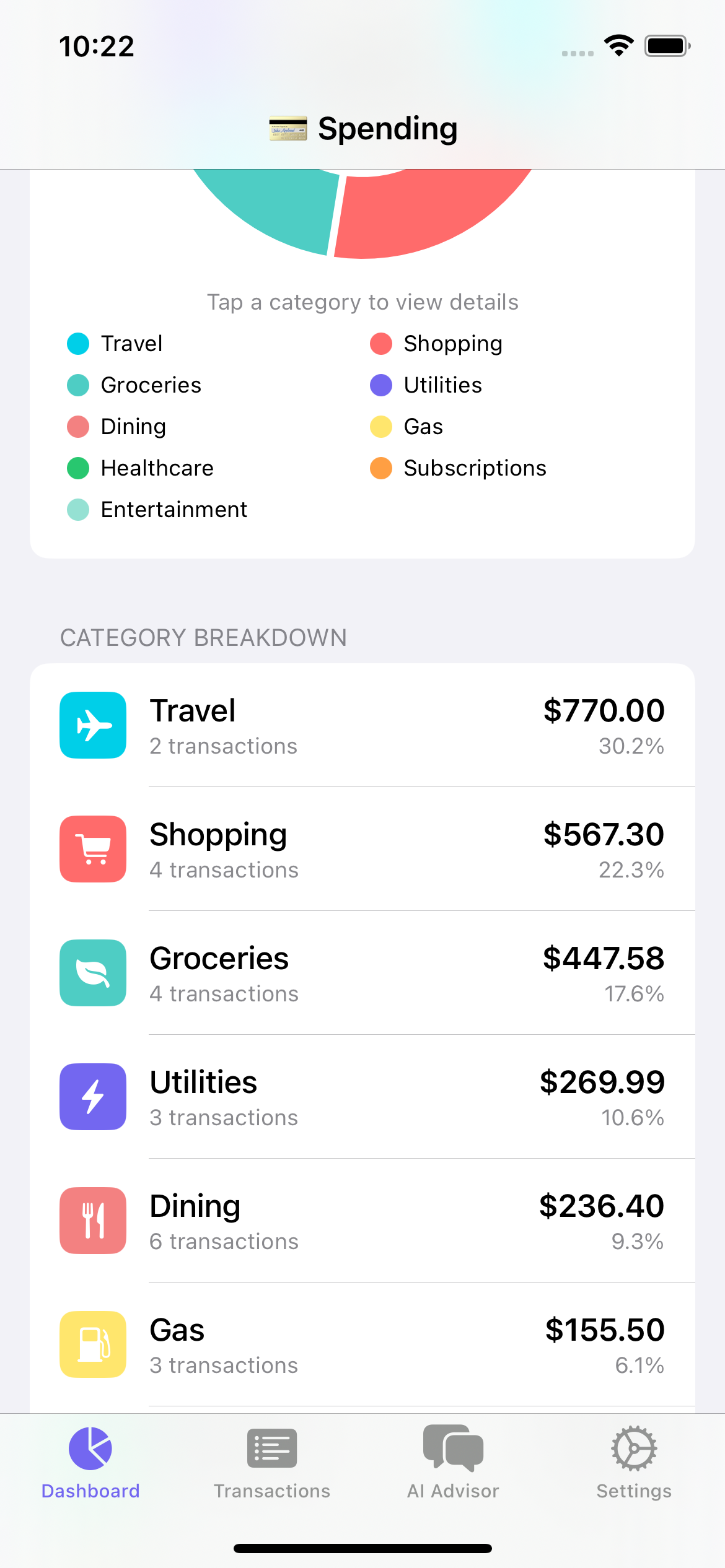
Task: Go to the Settings tab
Action: point(633,1463)
